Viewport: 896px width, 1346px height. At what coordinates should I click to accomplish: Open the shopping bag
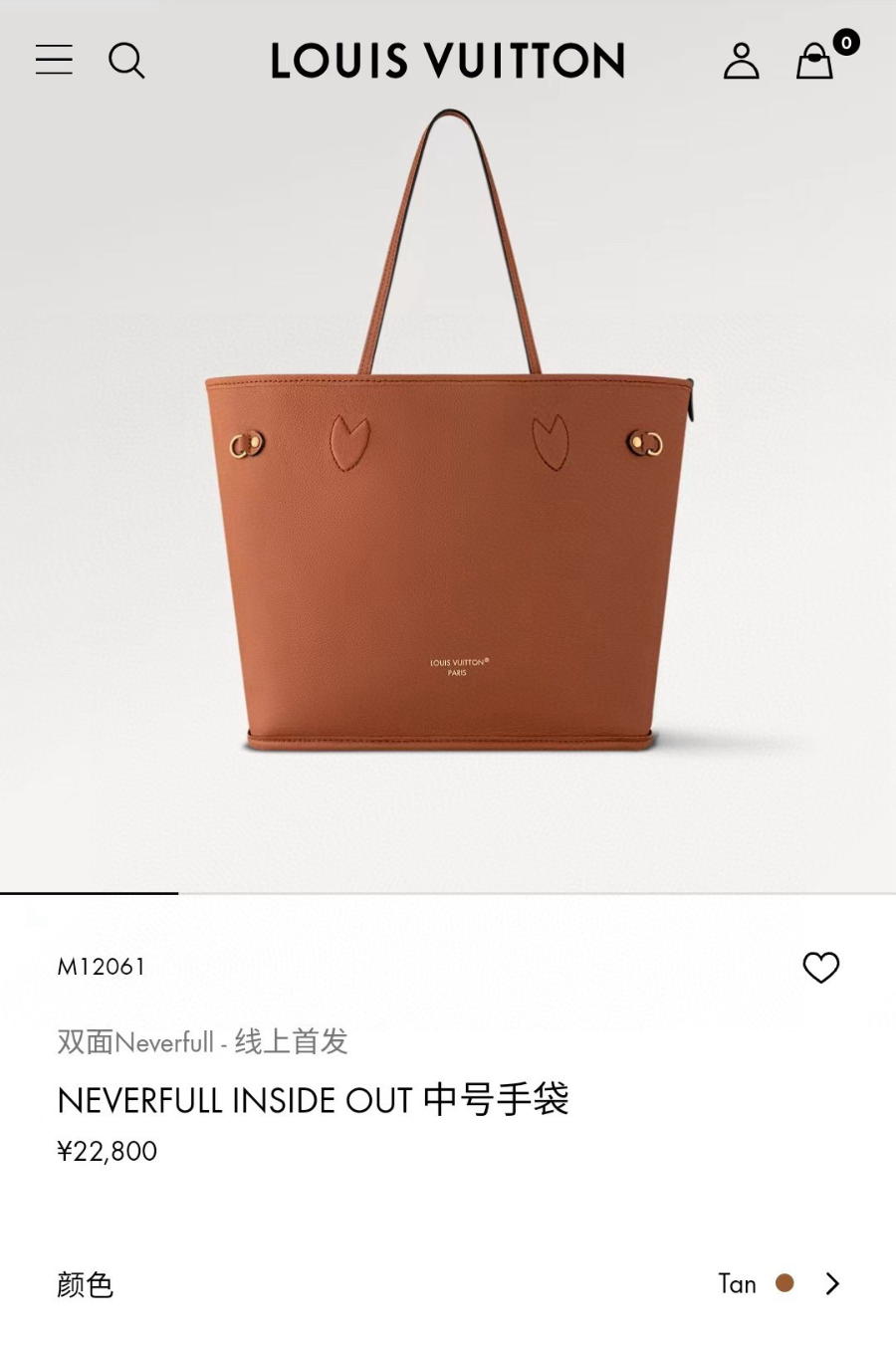(x=815, y=61)
